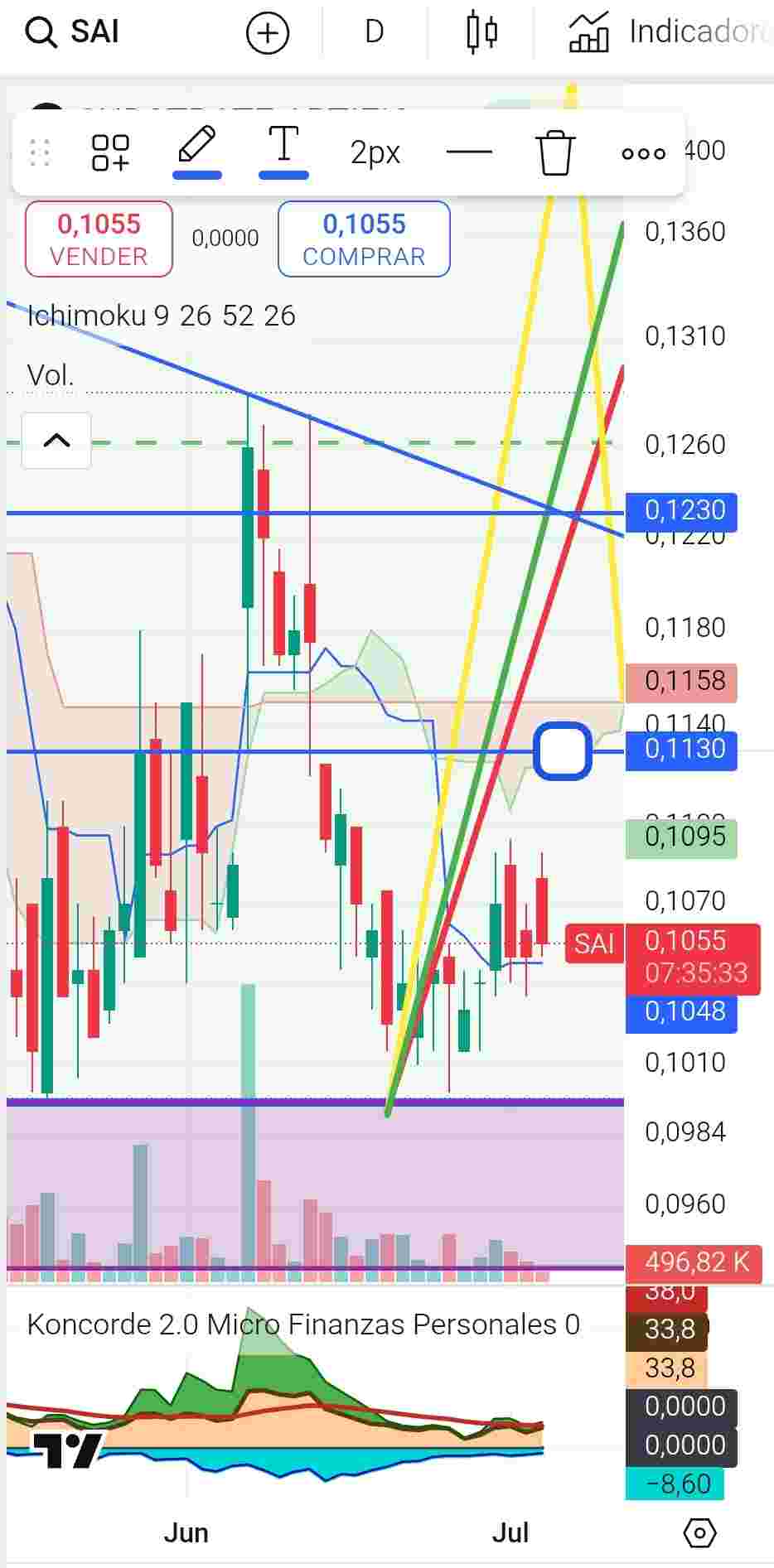The width and height of the screenshot is (774, 1568).
Task: Open more options on the drawing toolbar
Action: coord(643,153)
